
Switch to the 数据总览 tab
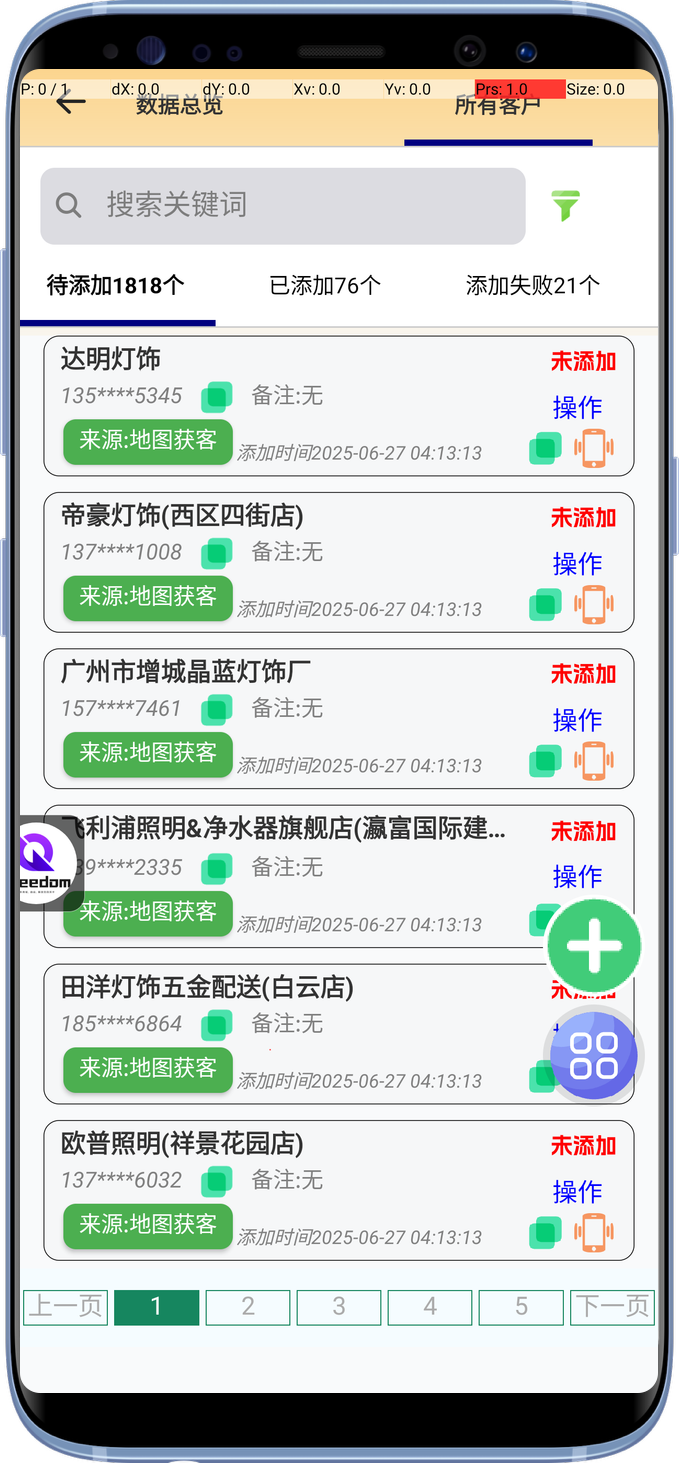(180, 105)
